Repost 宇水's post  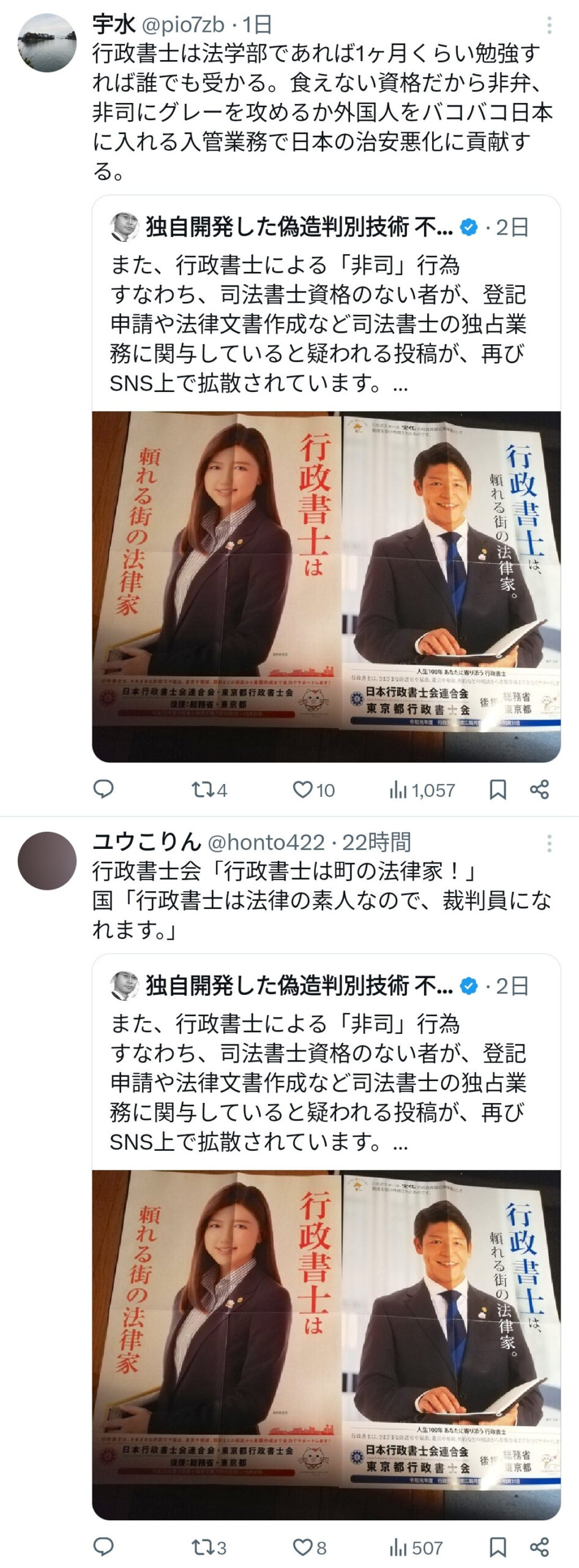pos(209,790)
